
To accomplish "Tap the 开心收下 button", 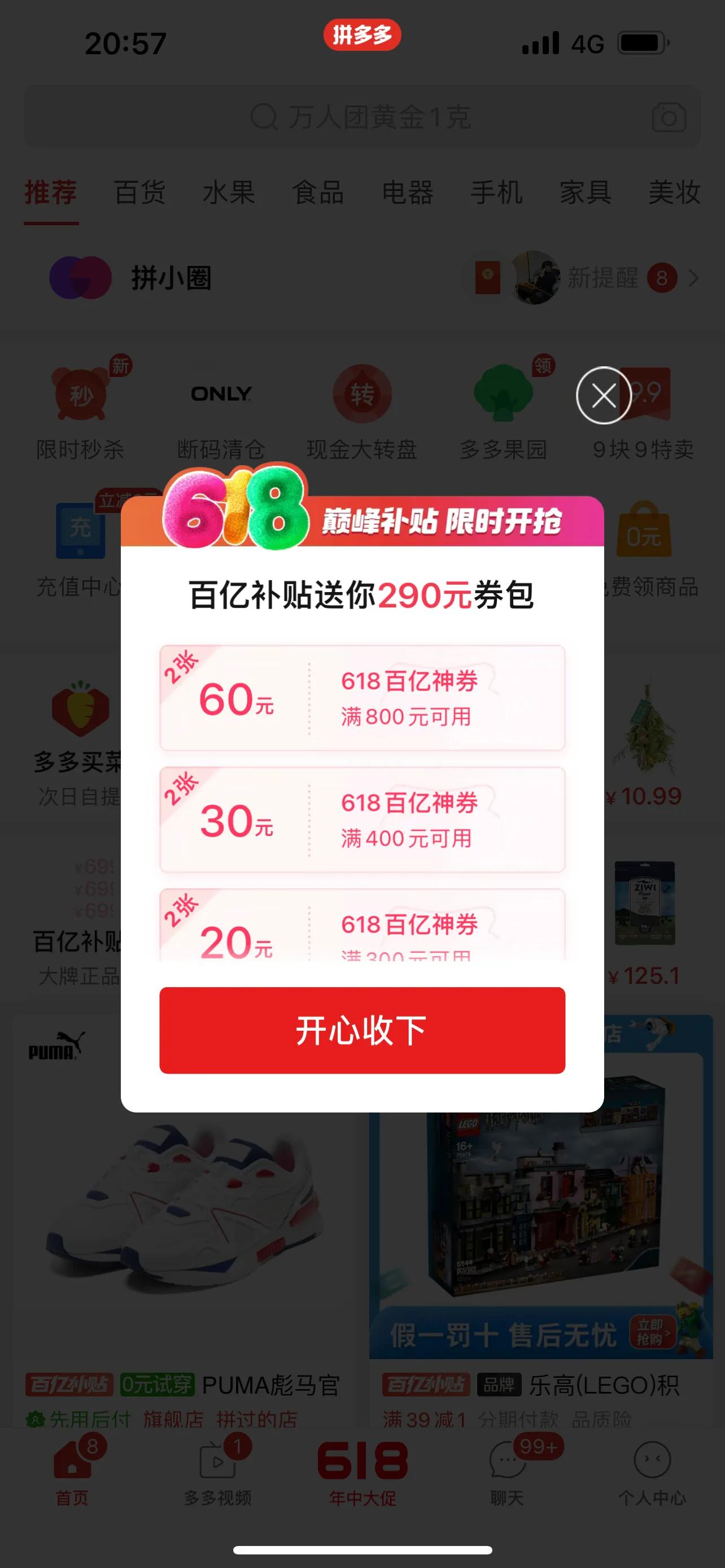I will (362, 1031).
